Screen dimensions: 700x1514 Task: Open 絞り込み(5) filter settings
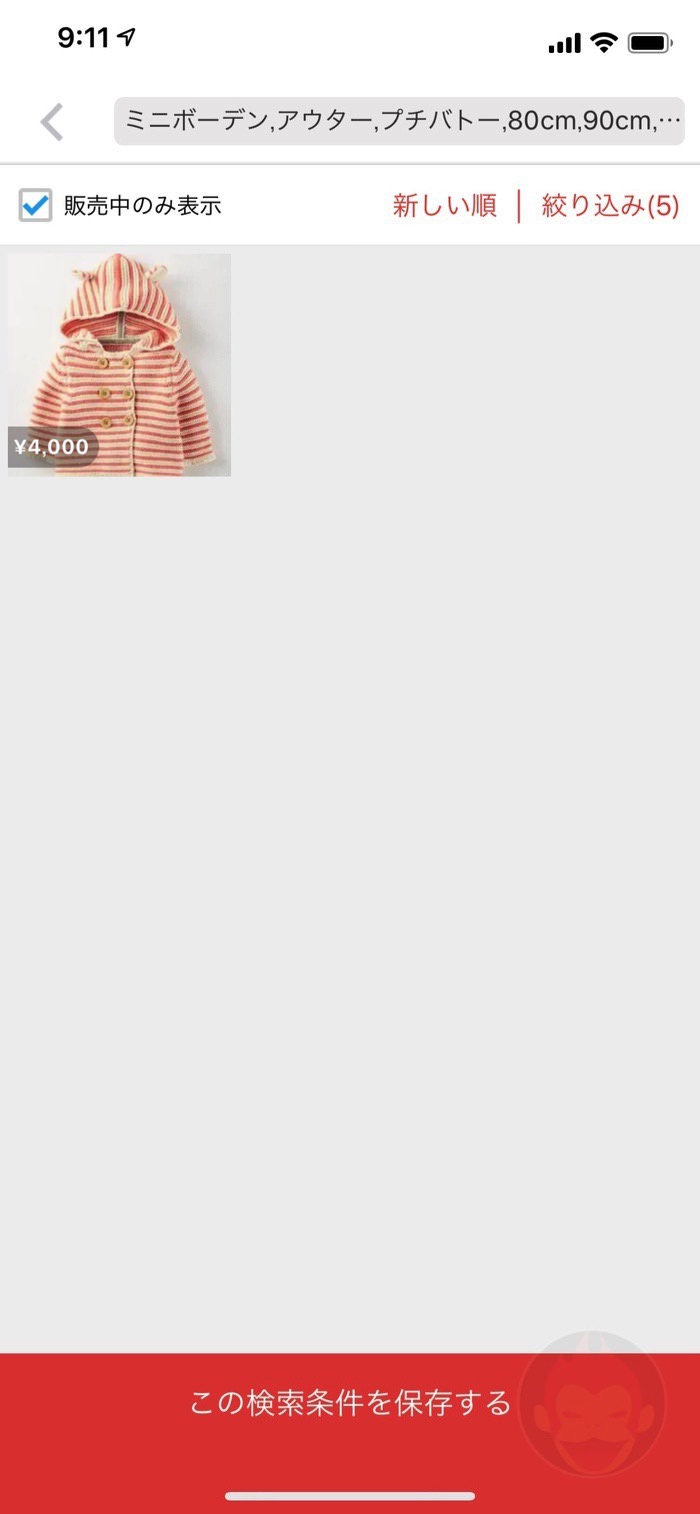point(610,206)
